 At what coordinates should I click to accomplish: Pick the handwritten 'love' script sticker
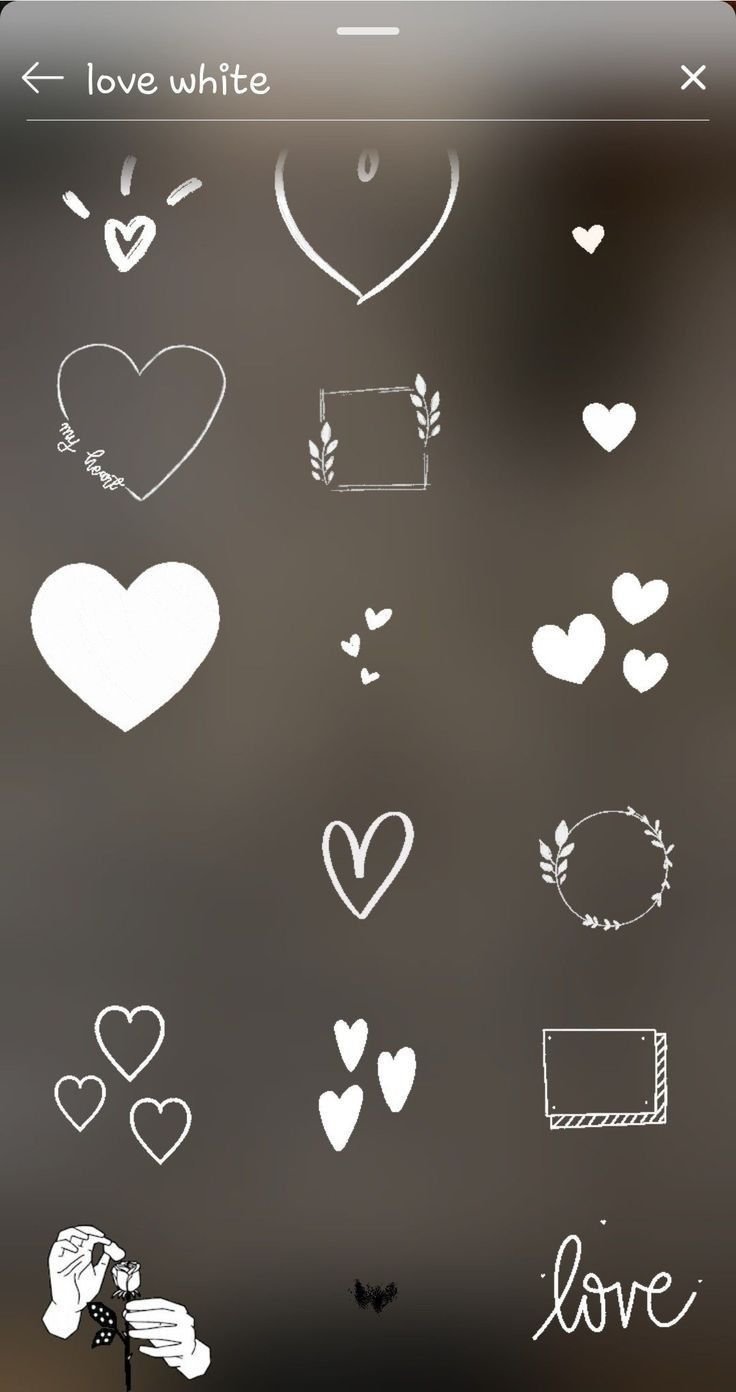click(613, 1290)
